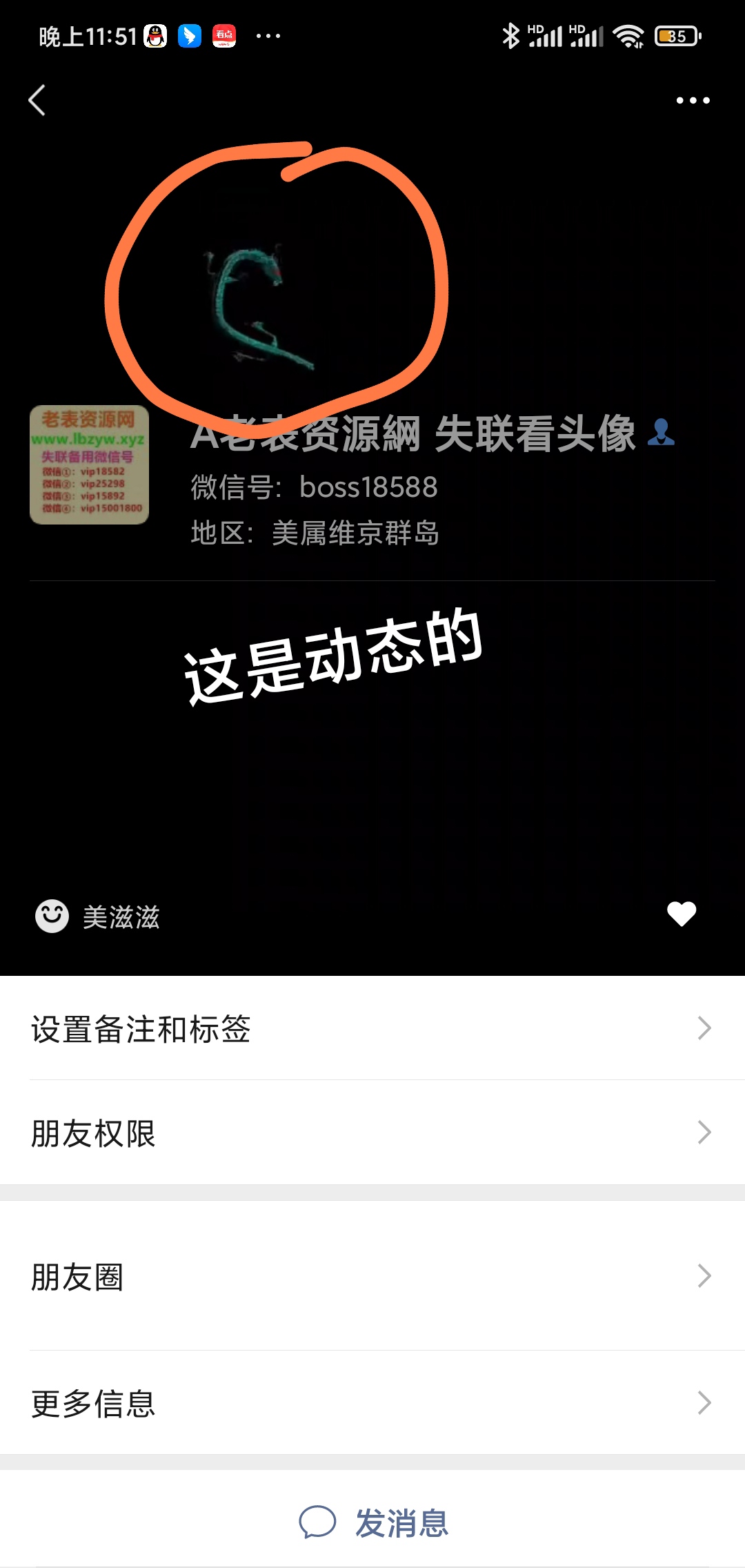View this contact's 朋友圈 Moments
Image resolution: width=745 pixels, height=1568 pixels.
(372, 1276)
